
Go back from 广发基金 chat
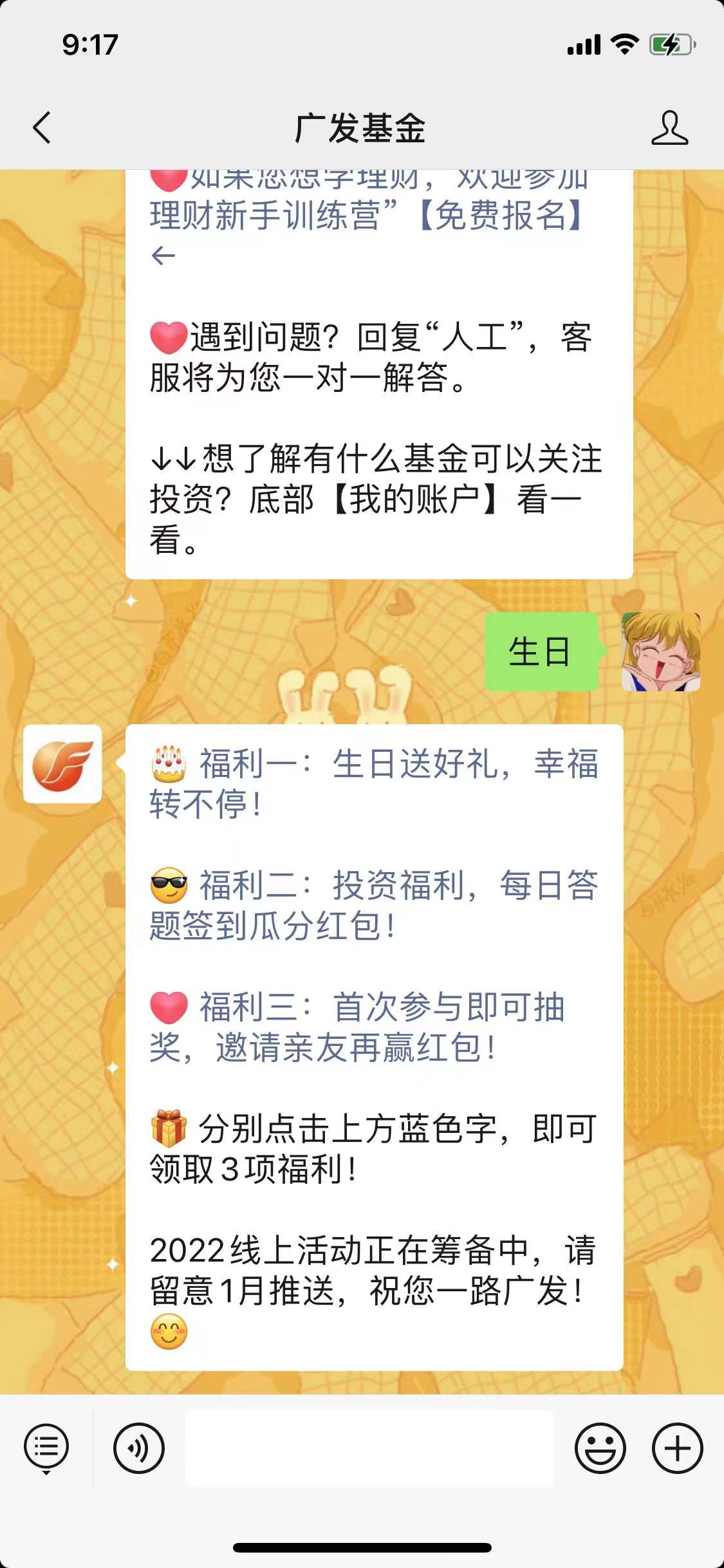[x=42, y=127]
